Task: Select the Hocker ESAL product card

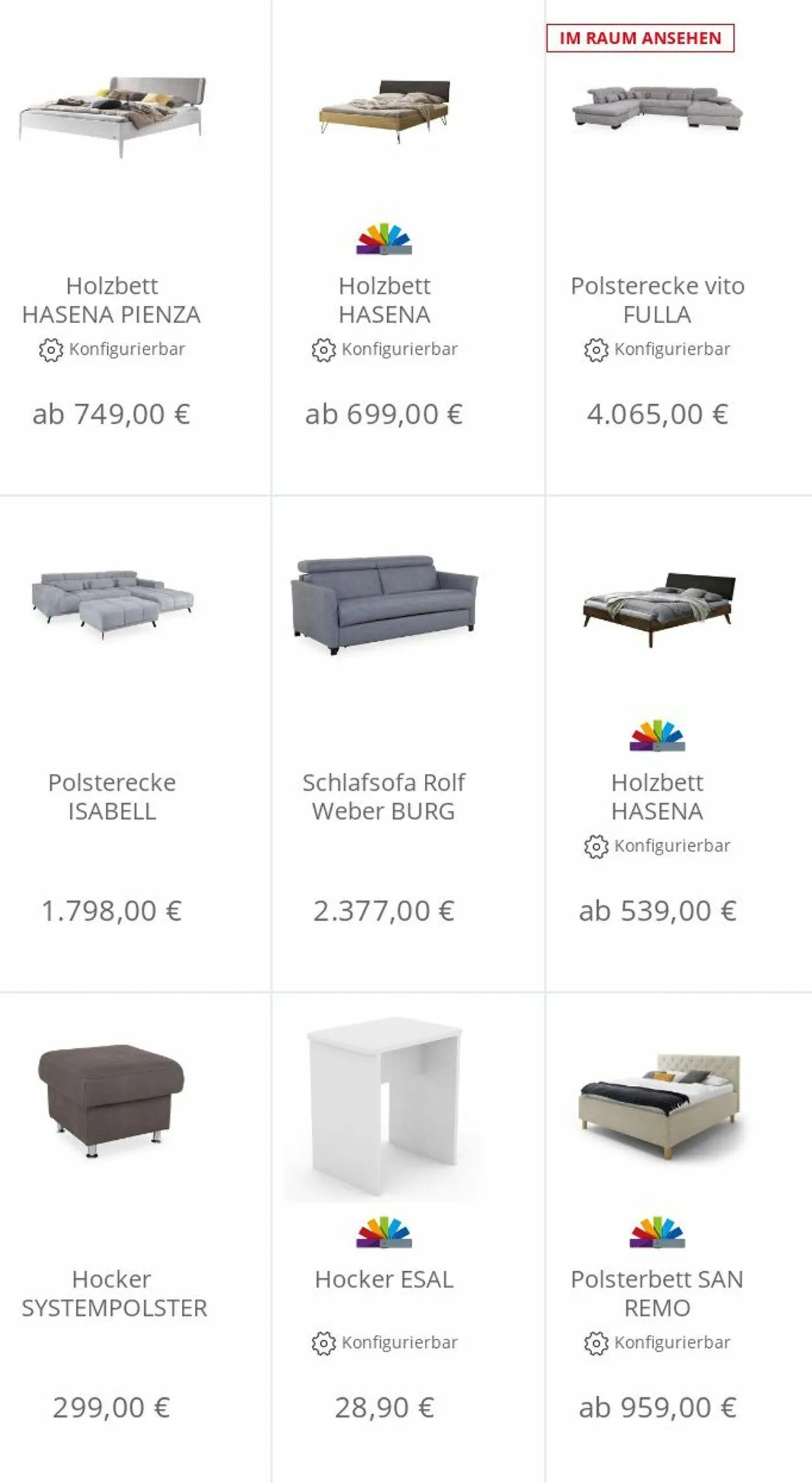Action: click(384, 1278)
